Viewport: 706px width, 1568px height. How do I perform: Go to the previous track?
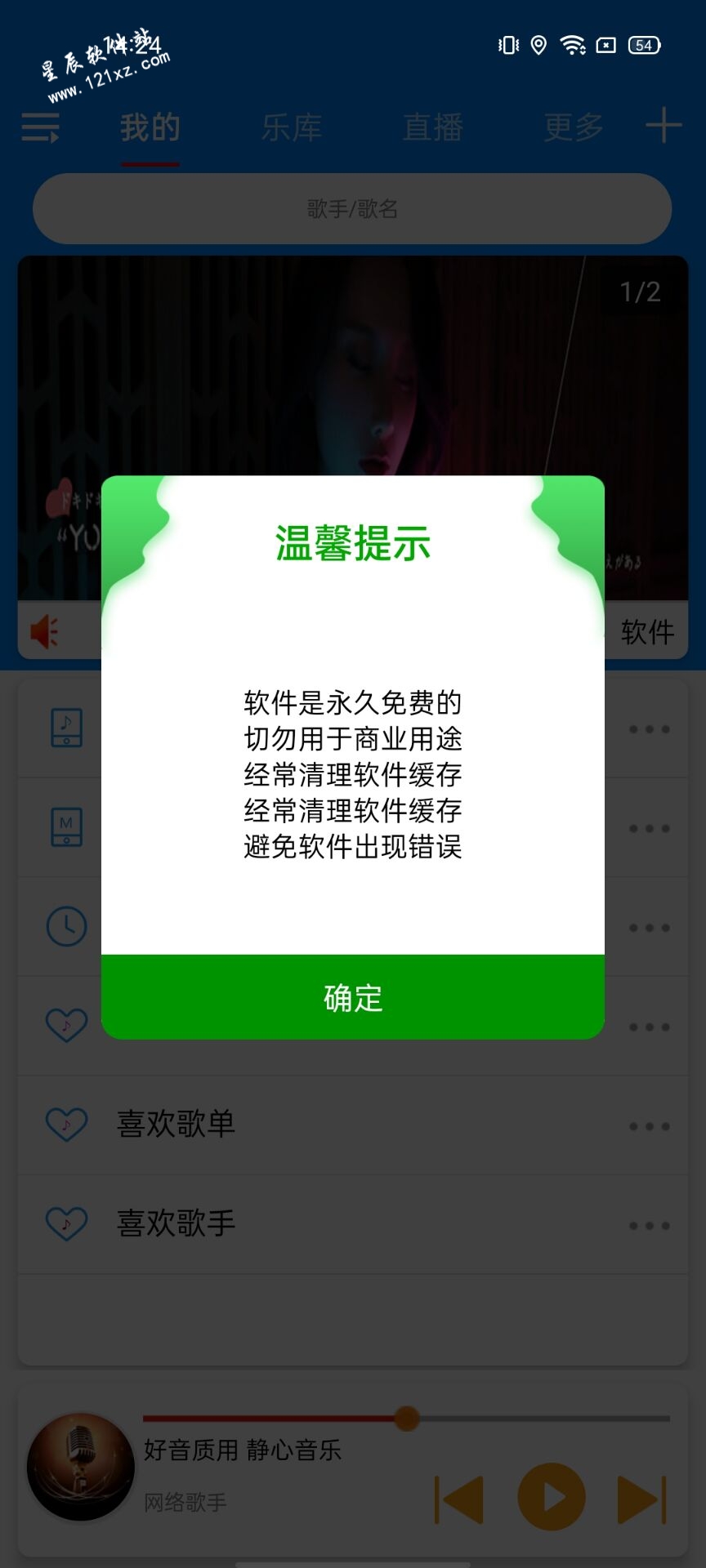pyautogui.click(x=459, y=1499)
